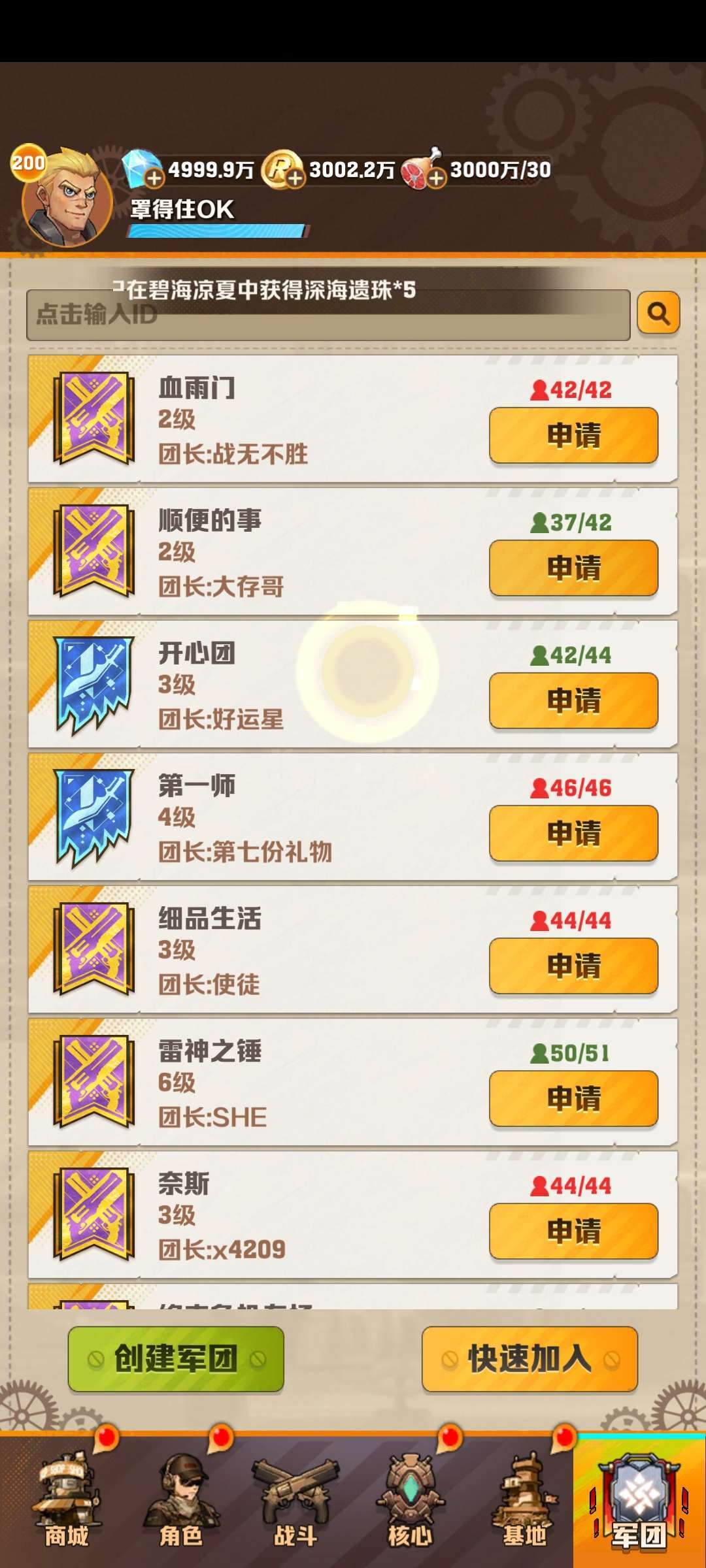
Task: Apply to join 雷神之锤 legion
Action: pos(573,1099)
